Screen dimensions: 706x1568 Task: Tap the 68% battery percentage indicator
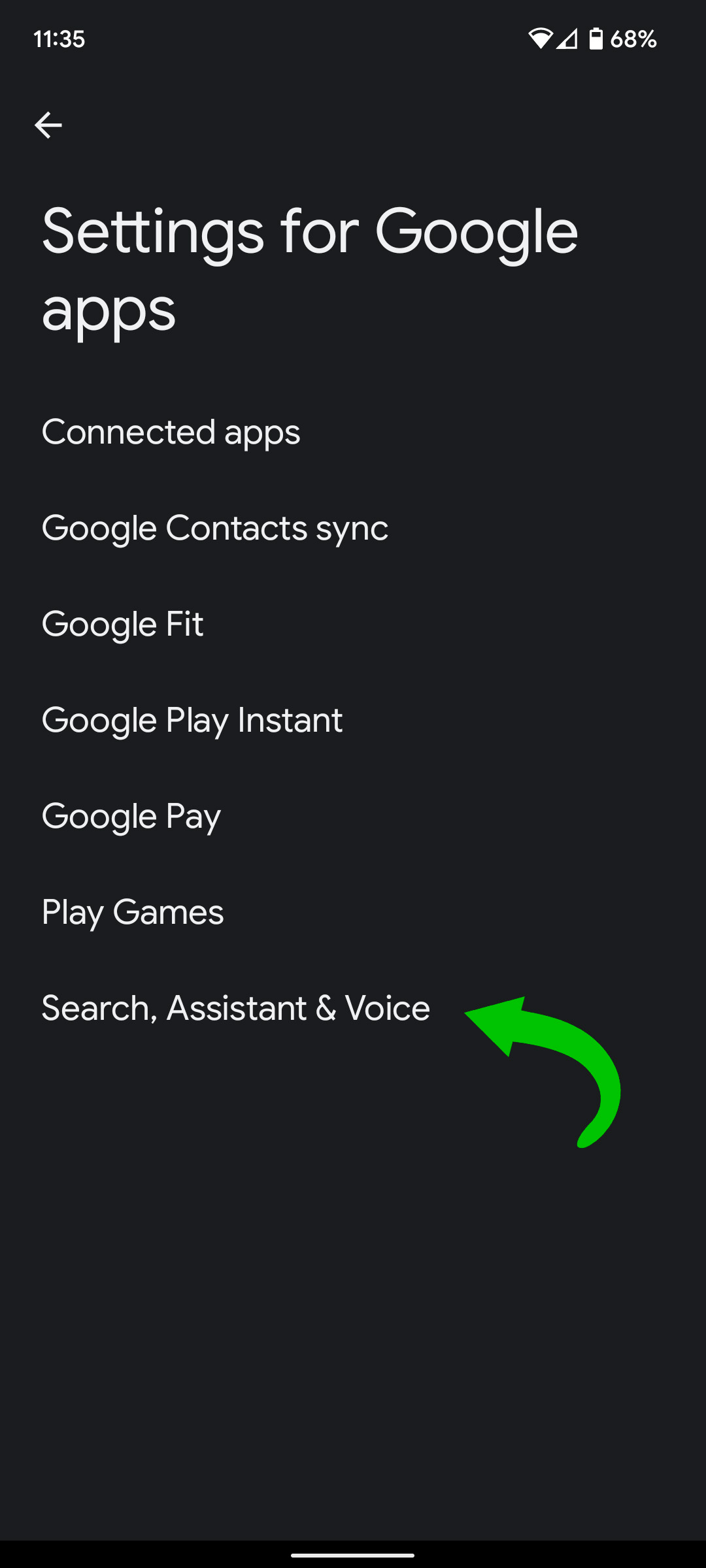[633, 39]
